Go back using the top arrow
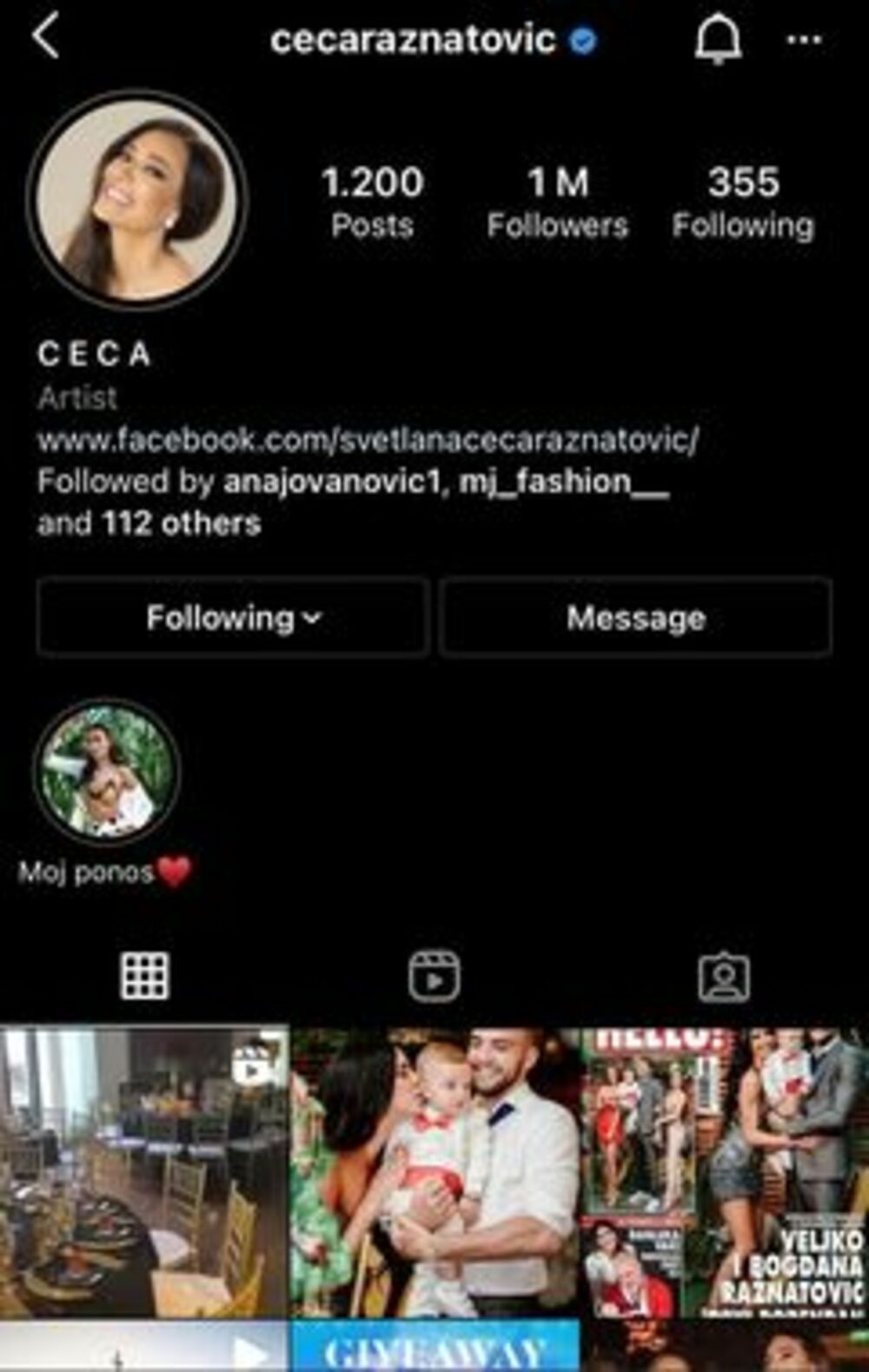 click(45, 39)
